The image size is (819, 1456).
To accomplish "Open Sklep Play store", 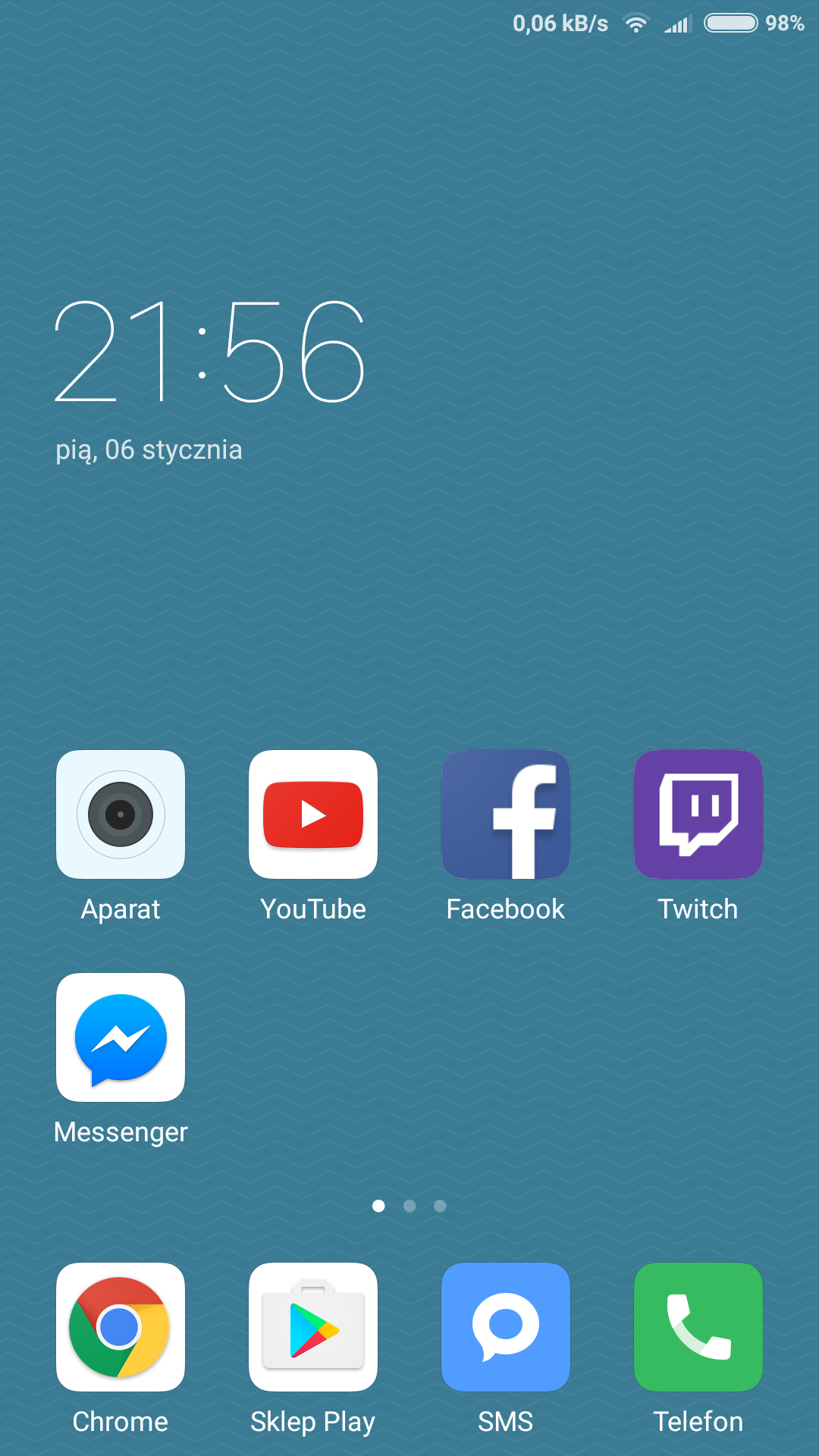I will [313, 1327].
